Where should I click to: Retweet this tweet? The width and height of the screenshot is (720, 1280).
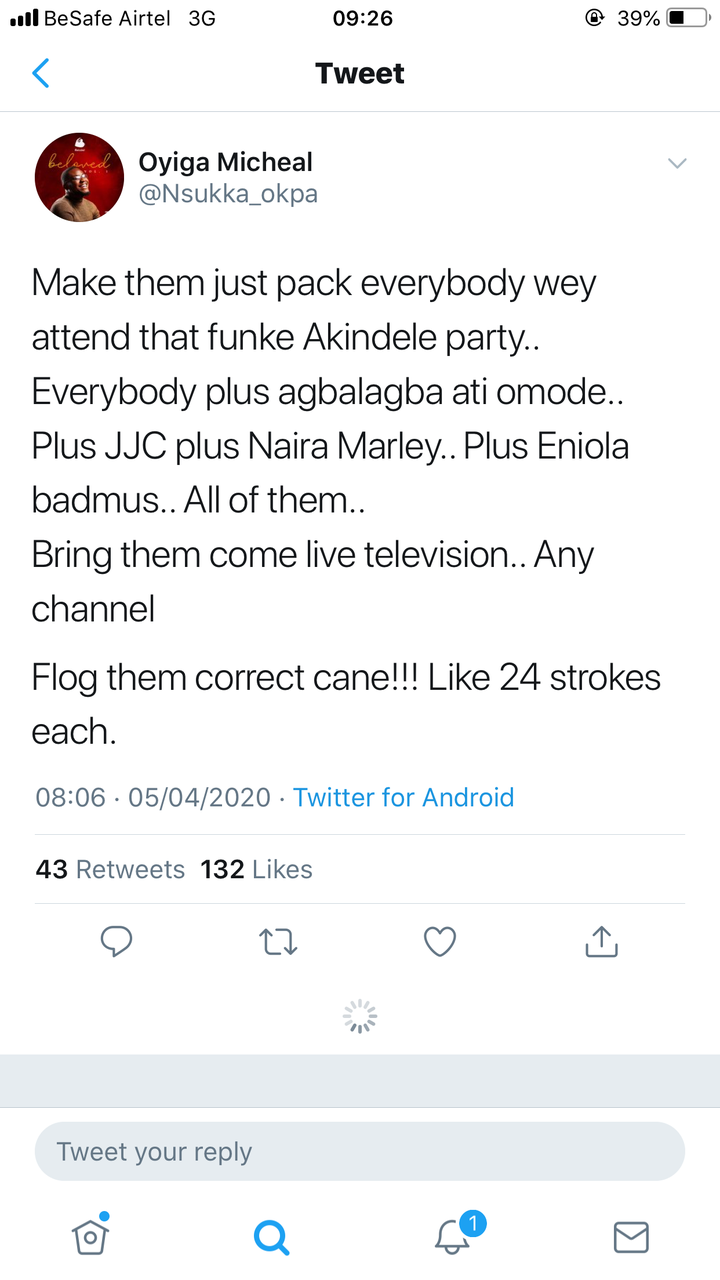click(x=278, y=941)
